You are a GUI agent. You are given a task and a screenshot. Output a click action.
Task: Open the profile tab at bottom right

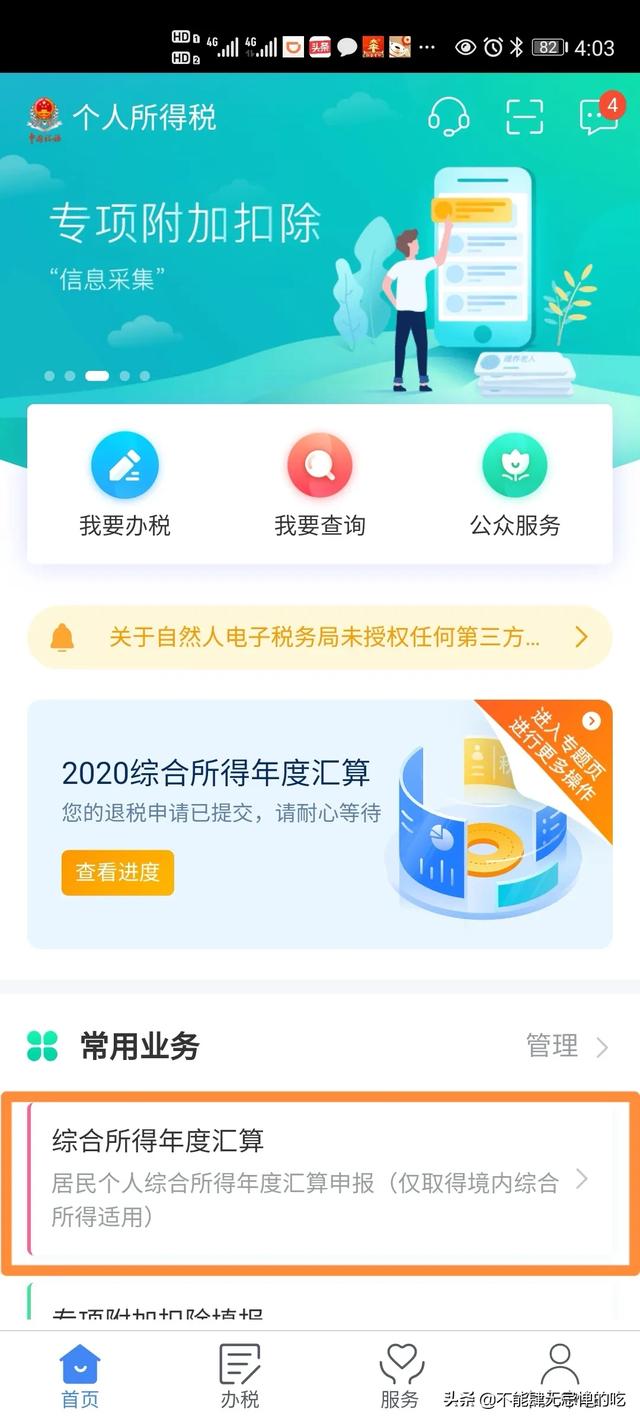[560, 1366]
